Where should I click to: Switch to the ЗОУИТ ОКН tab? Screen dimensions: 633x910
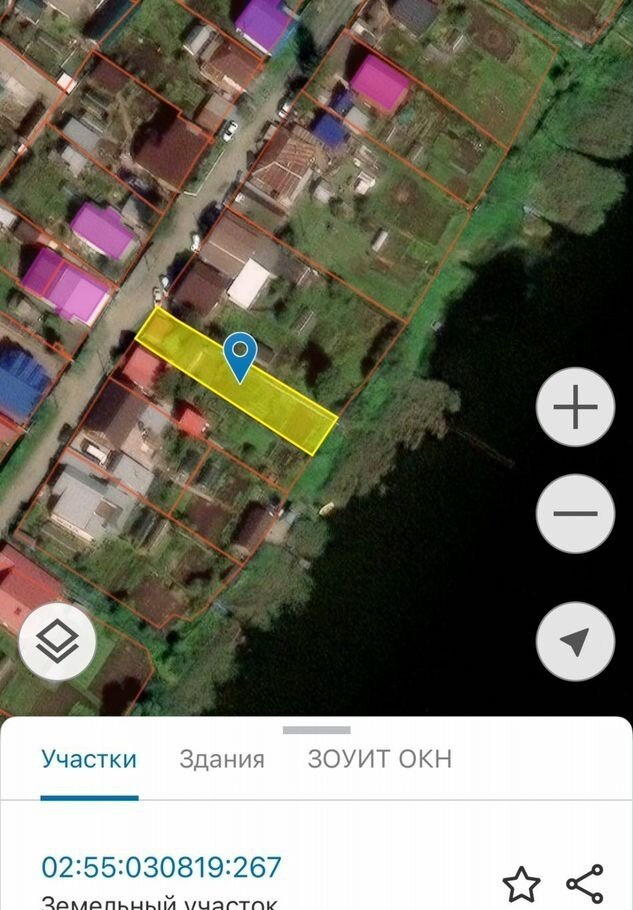click(379, 759)
